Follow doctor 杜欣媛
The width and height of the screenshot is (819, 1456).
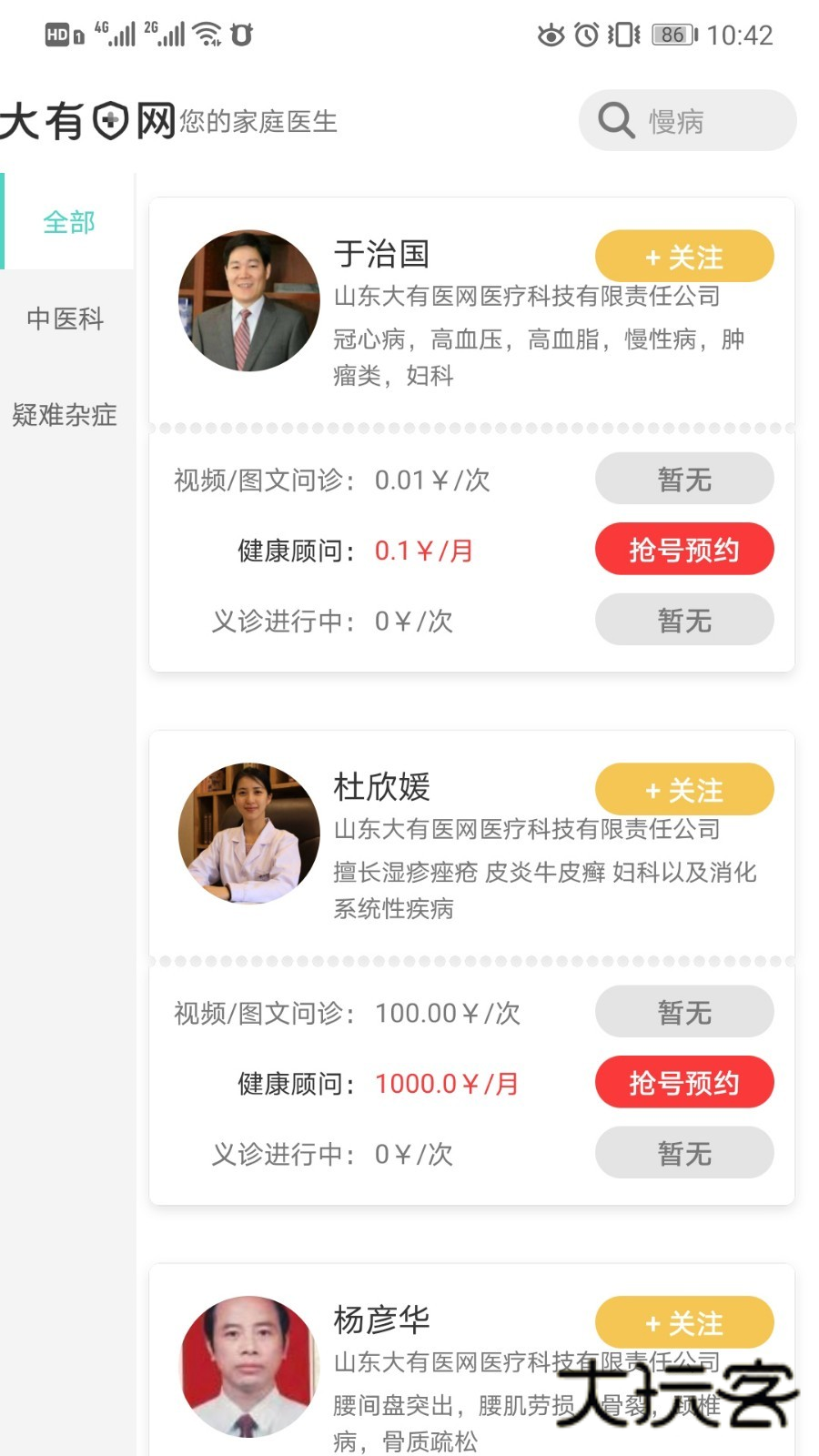pos(684,790)
